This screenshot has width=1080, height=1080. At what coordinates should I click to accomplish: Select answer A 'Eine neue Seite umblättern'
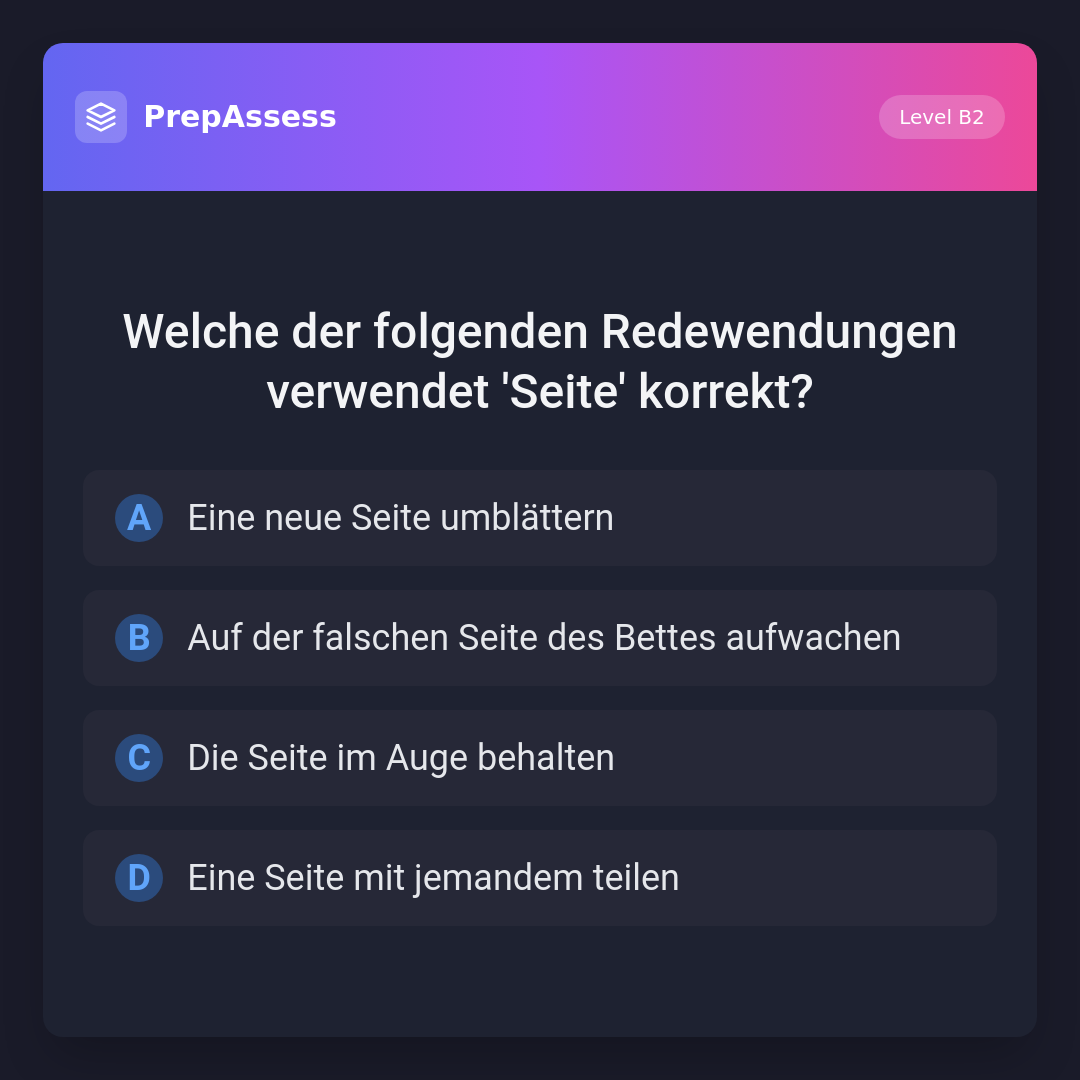540,518
